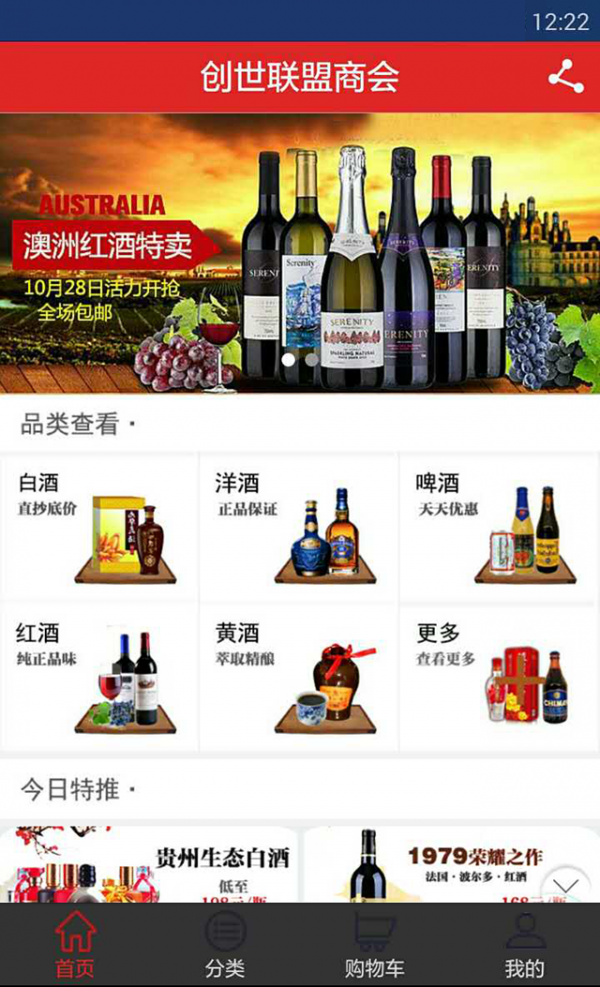Open the Australian red wine sale banner

coord(300,253)
